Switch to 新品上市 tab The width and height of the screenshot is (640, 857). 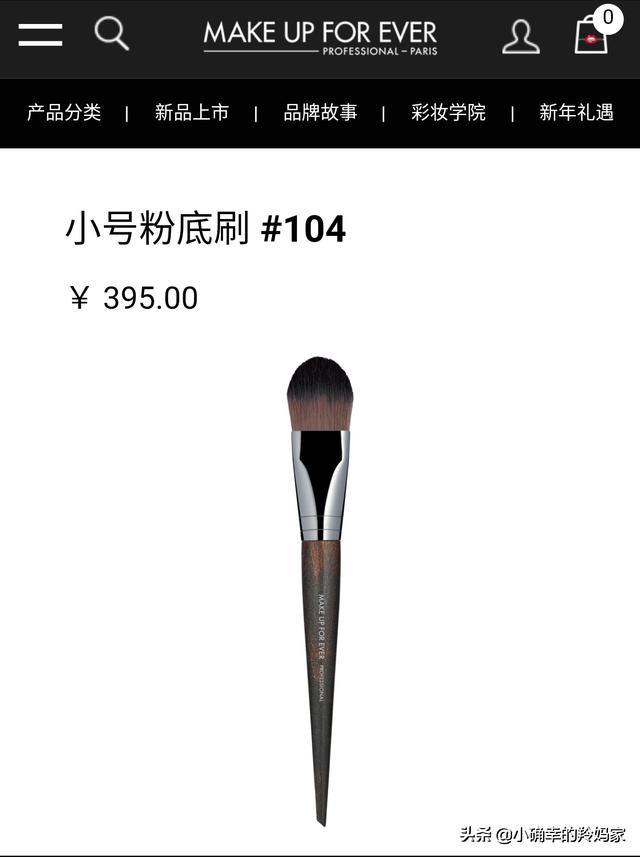[192, 113]
